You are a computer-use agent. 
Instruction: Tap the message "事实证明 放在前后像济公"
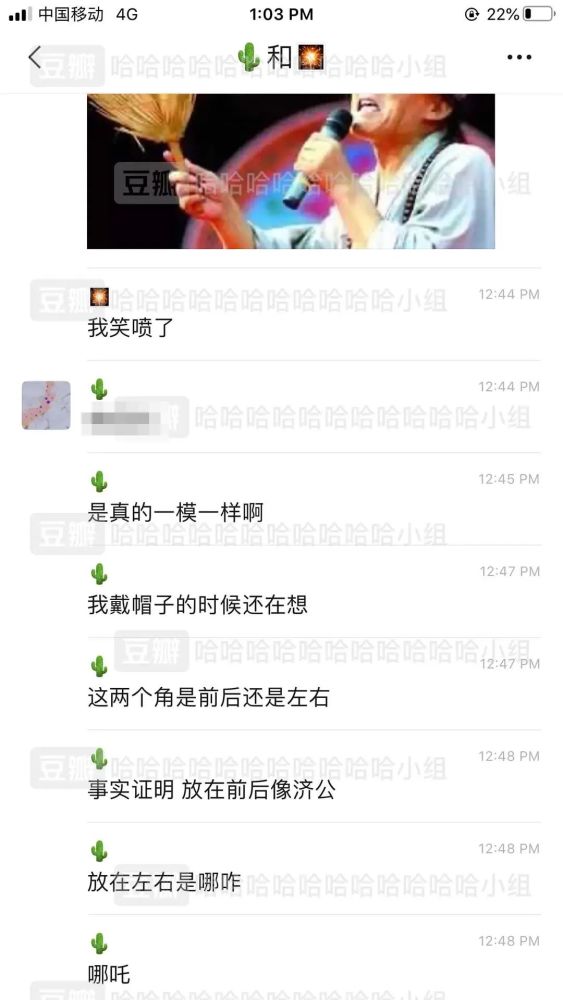(211, 790)
